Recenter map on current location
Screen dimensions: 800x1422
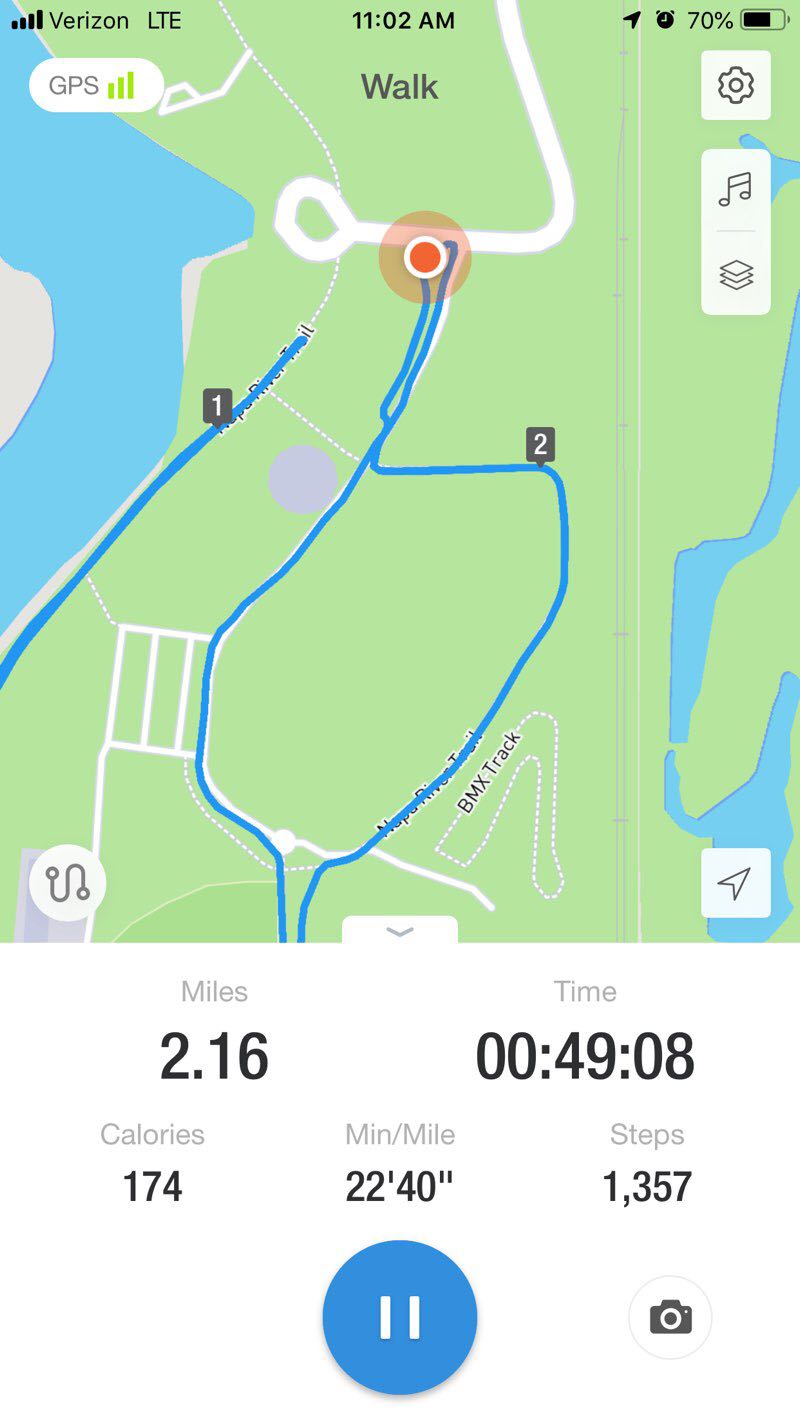pos(735,883)
